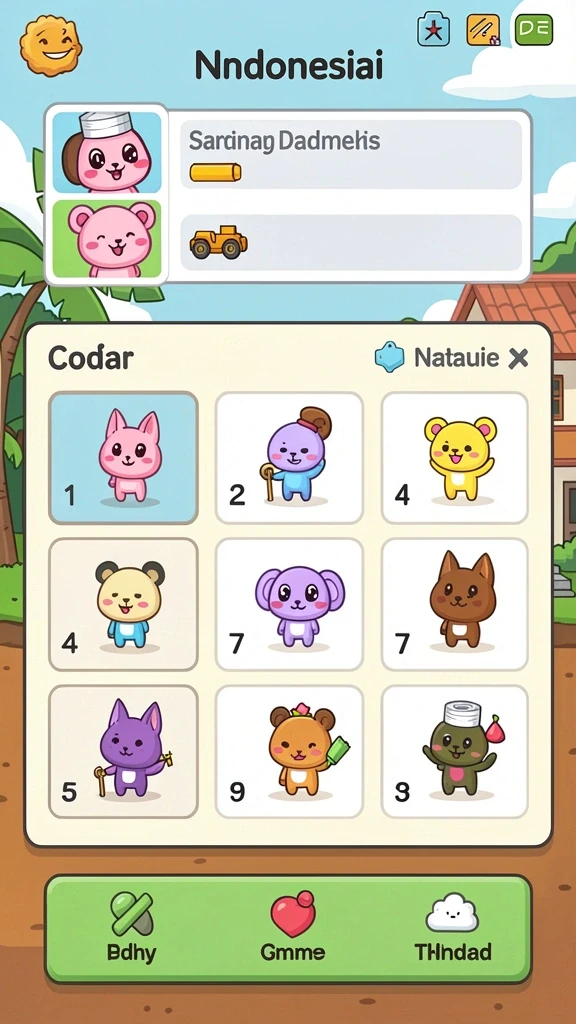The image size is (576, 1024).
Task: Tap the orange tools icon
Action: [x=483, y=29]
